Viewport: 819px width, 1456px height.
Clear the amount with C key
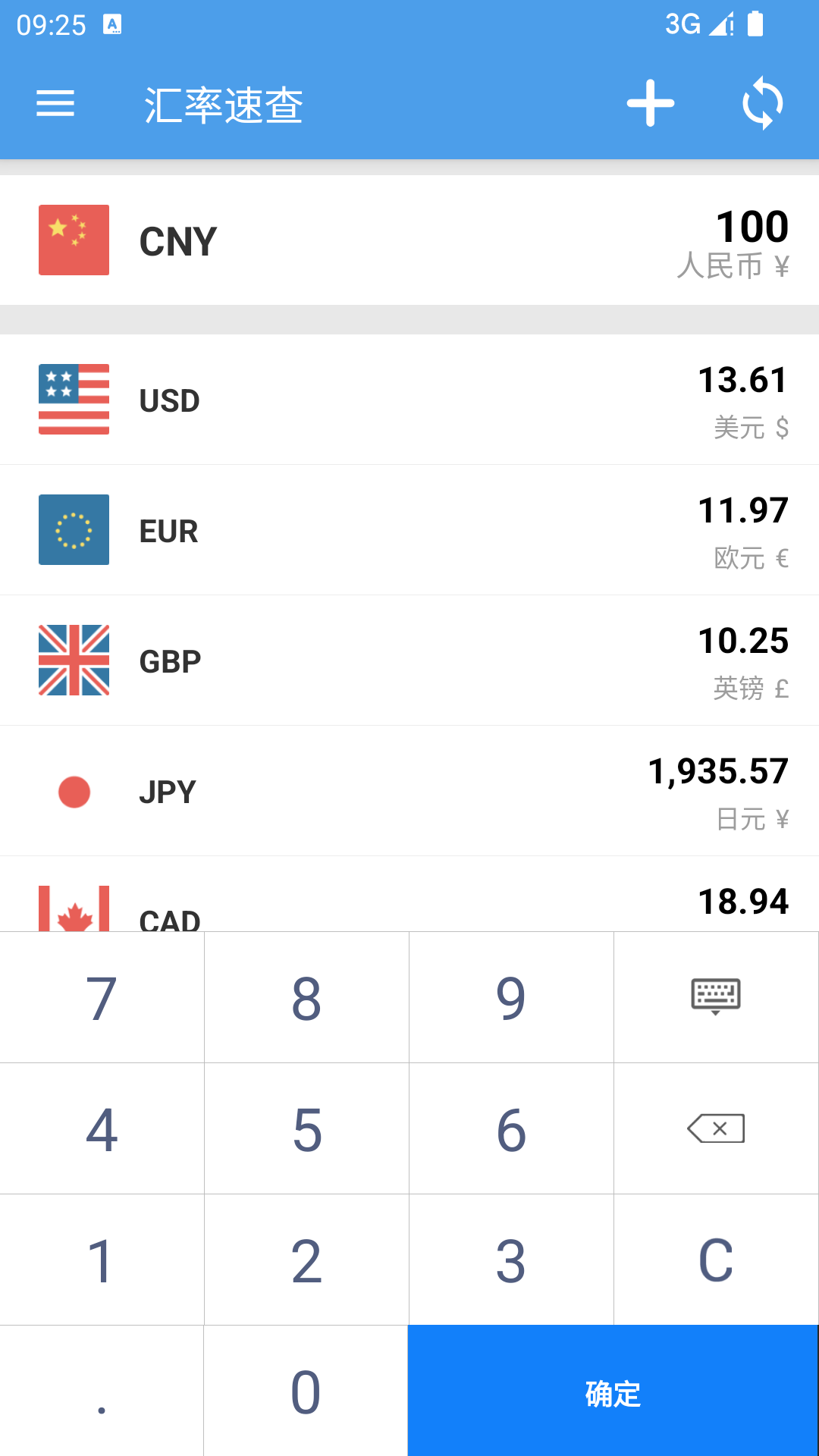click(716, 1260)
